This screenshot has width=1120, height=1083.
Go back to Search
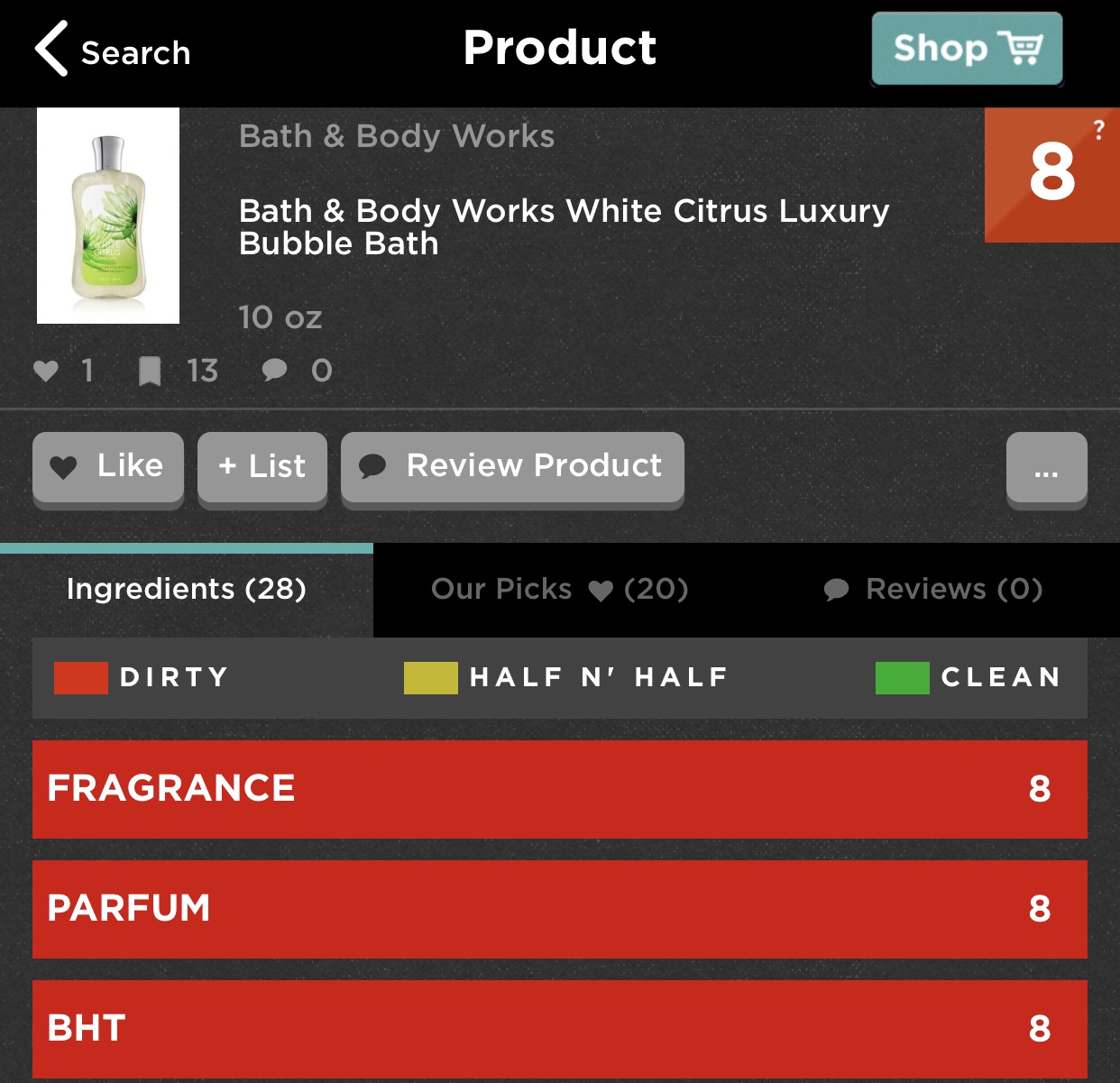pos(113,51)
